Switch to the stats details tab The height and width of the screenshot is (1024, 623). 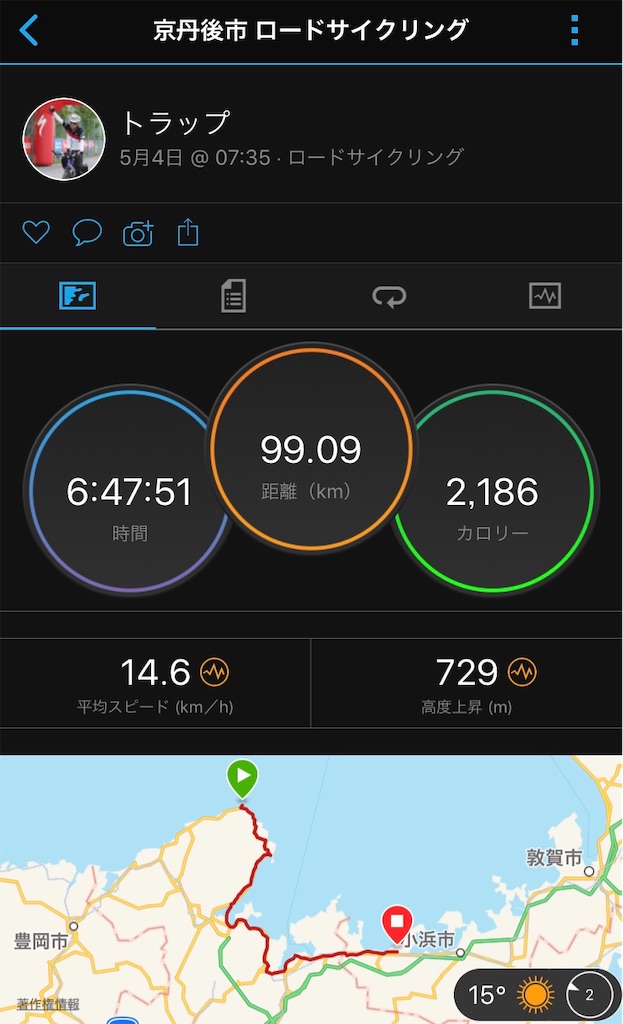point(233,296)
